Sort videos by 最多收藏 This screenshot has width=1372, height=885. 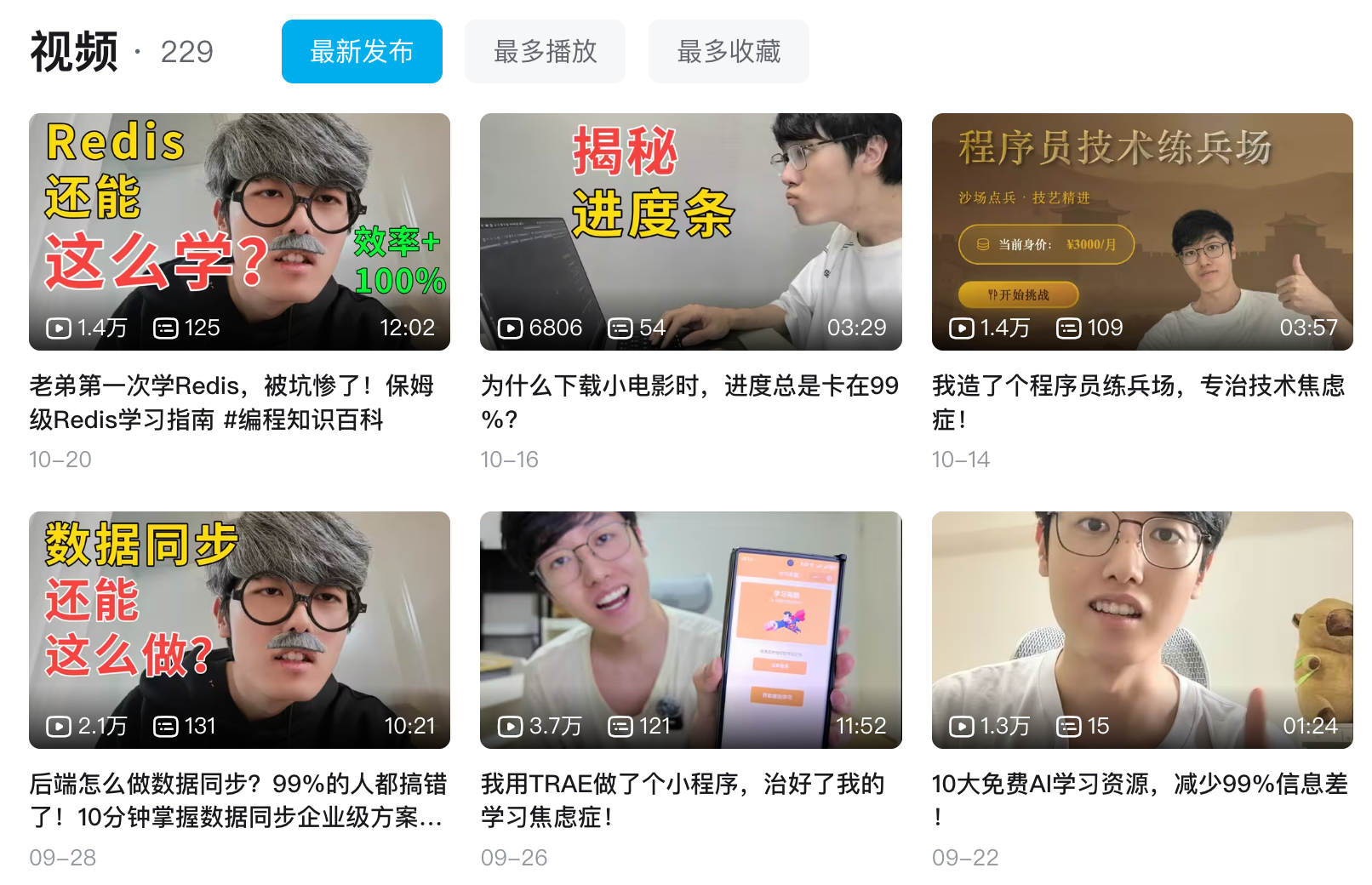[x=729, y=52]
